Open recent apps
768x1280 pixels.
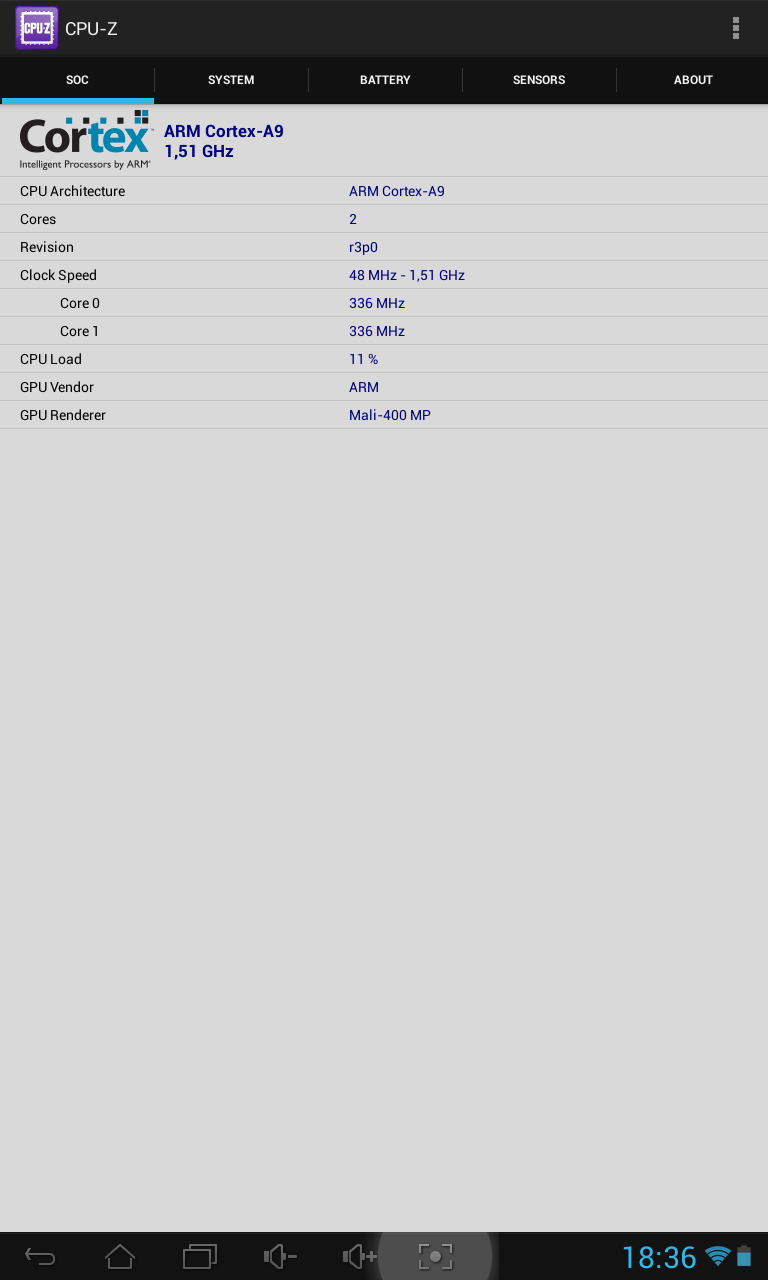click(200, 1256)
